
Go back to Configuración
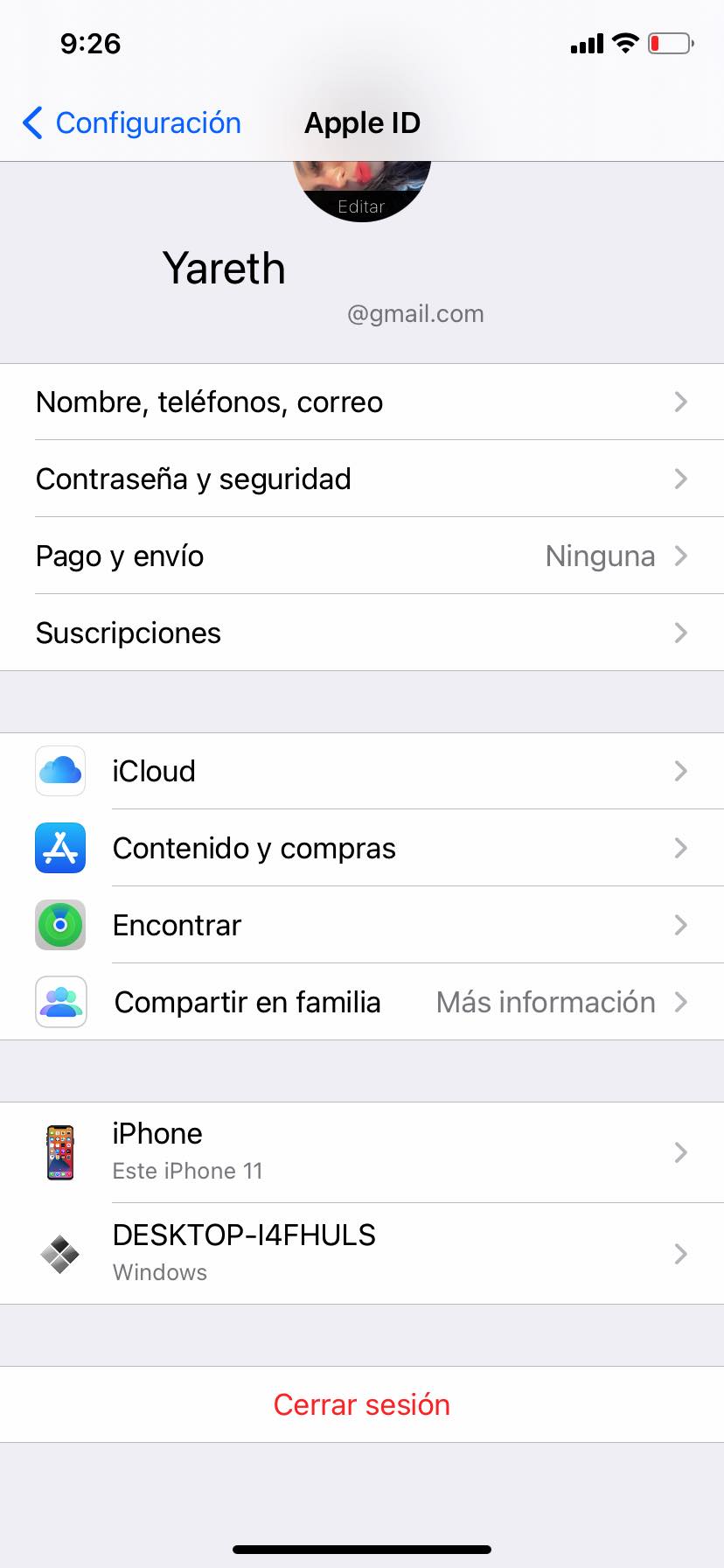coord(131,123)
